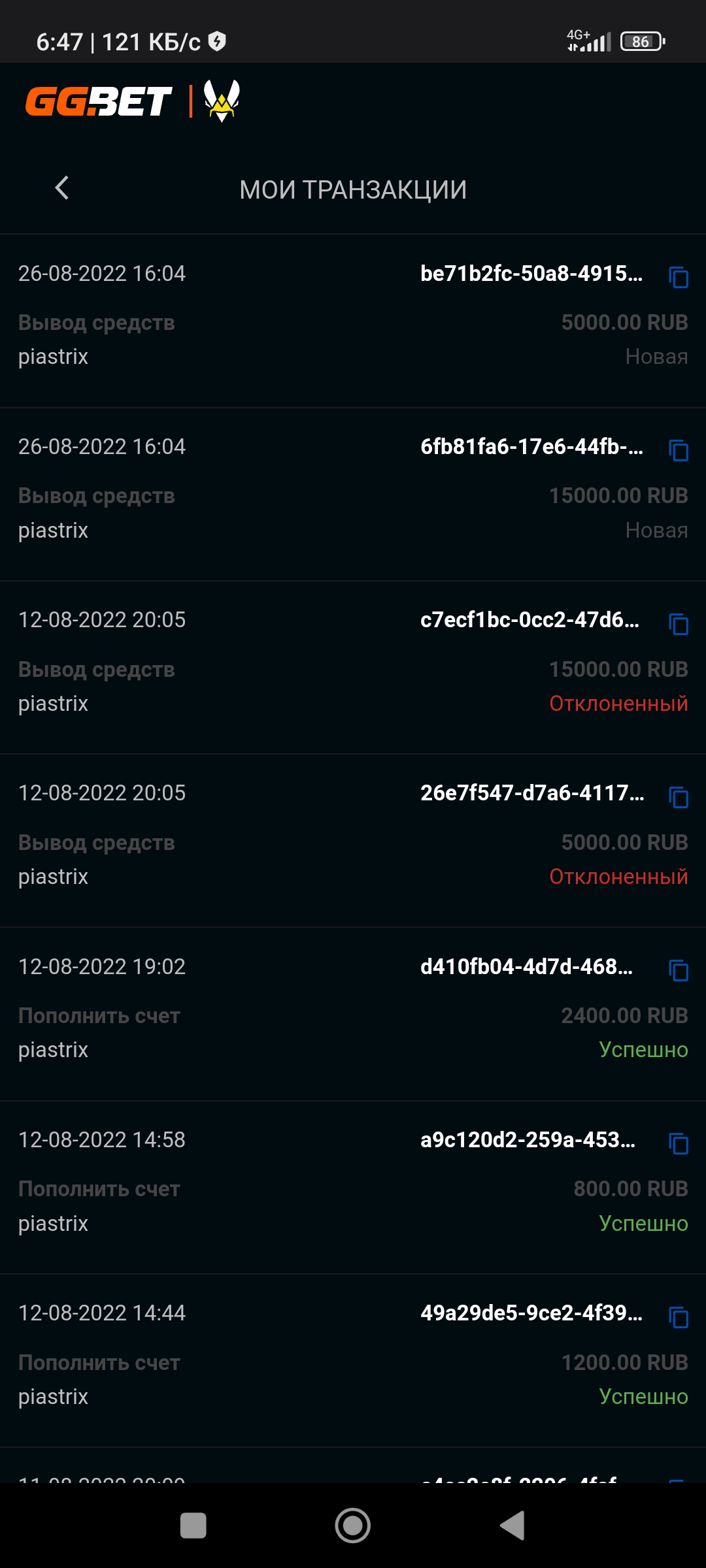Copy transaction ID d410fb04-4d7d-468
Viewport: 706px width, 1568px height.
pos(679,970)
